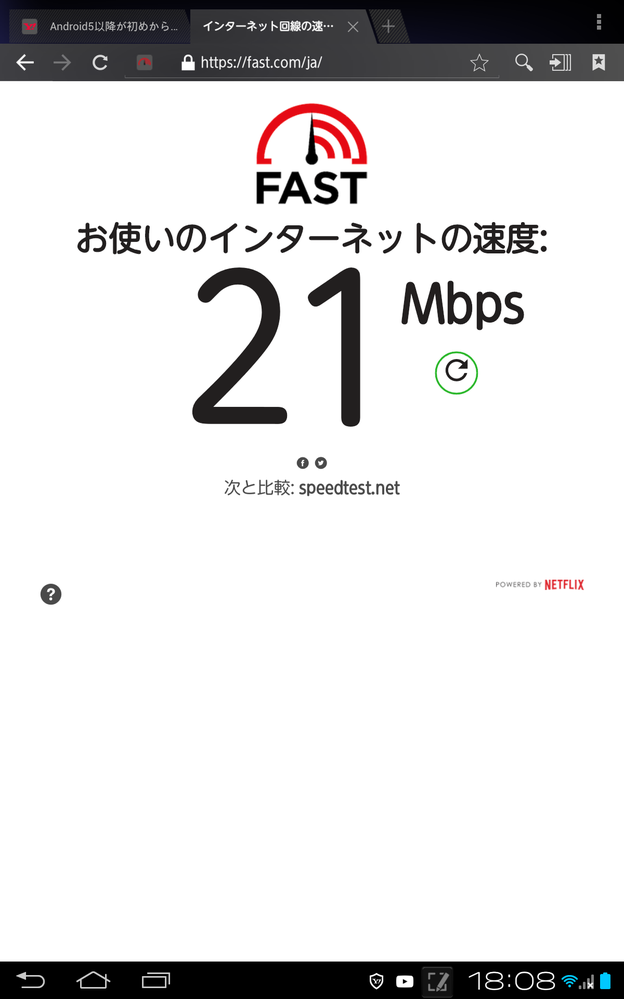
Task: Go to the Android home screen
Action: click(93, 980)
